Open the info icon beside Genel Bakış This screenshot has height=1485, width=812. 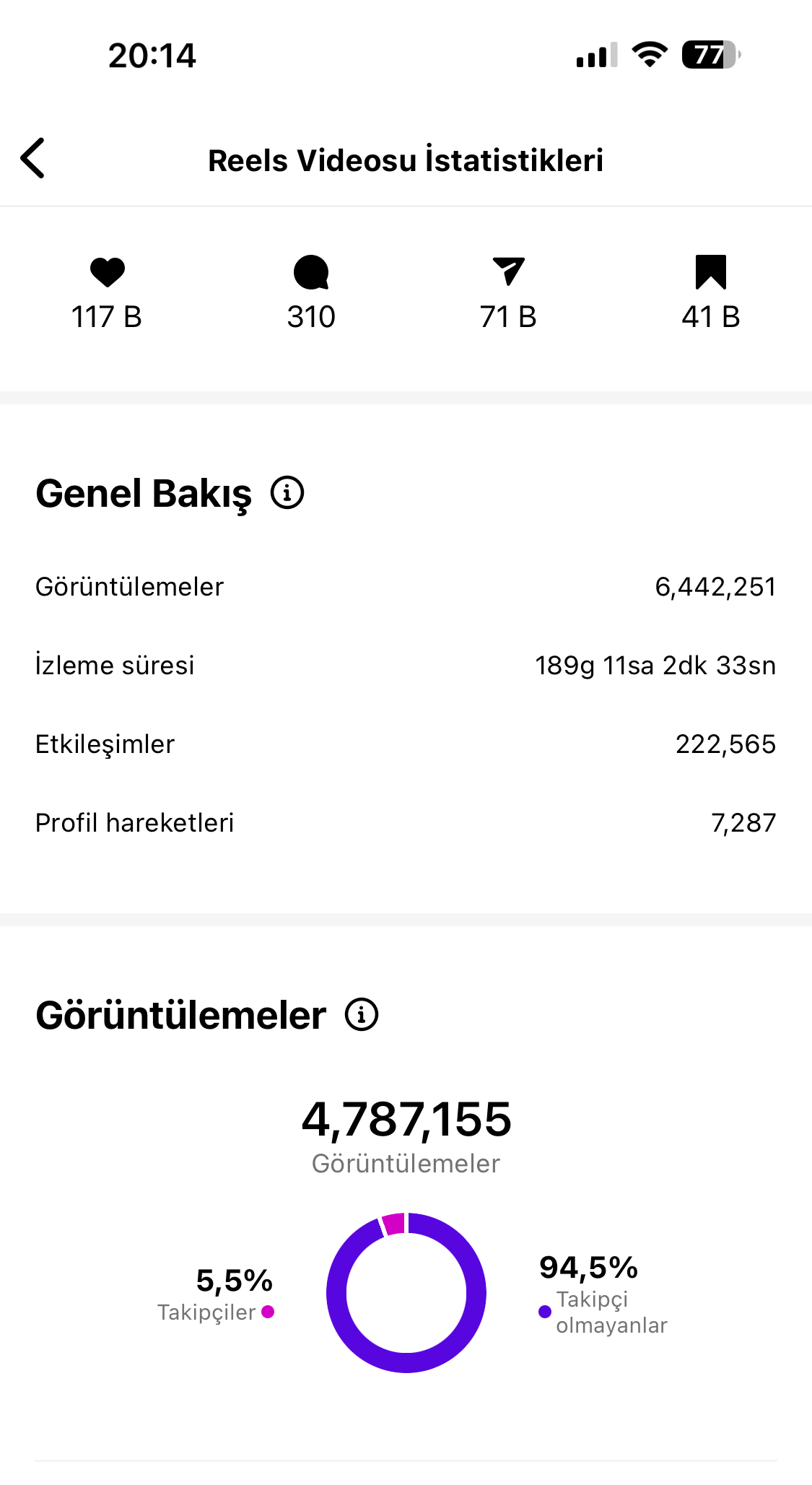[x=287, y=493]
